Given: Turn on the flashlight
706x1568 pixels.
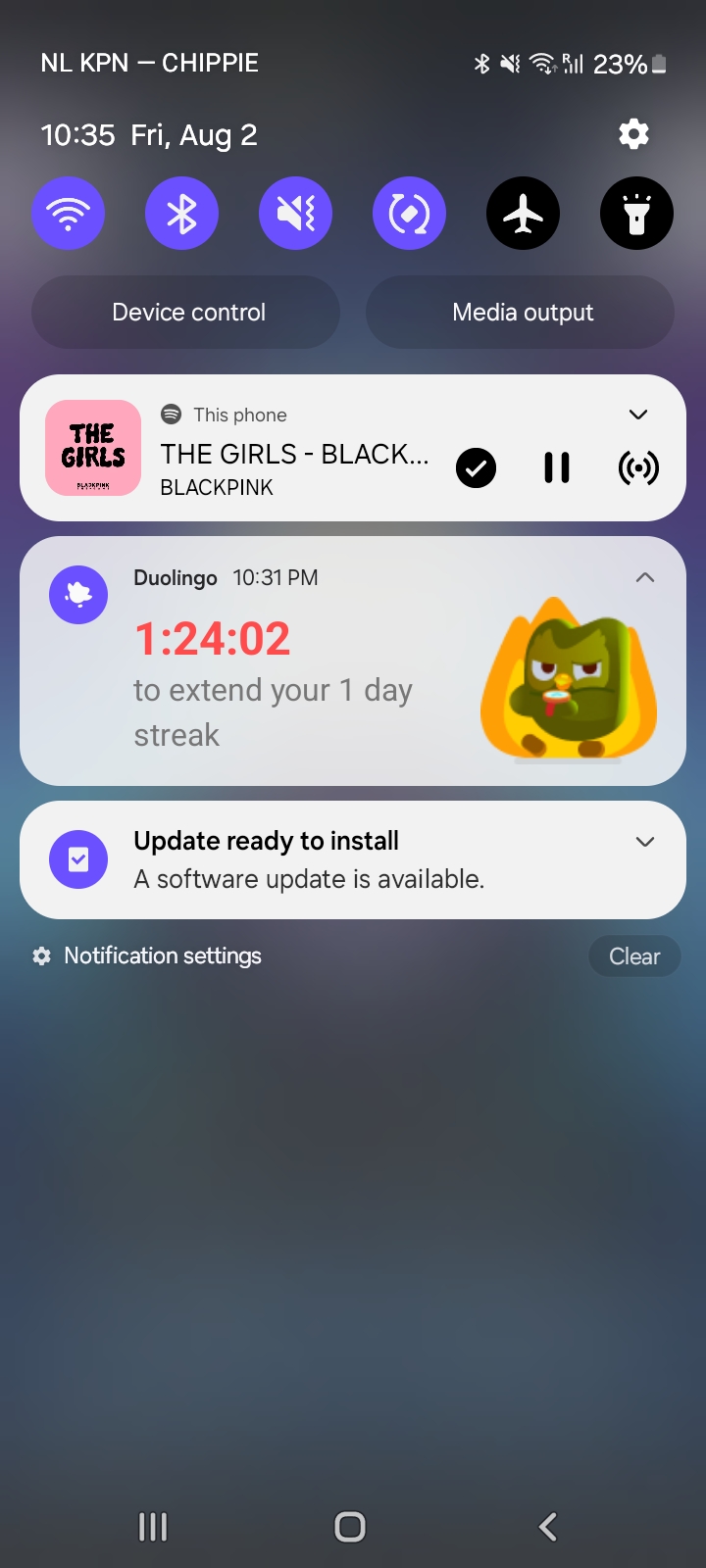Looking at the screenshot, I should (637, 214).
